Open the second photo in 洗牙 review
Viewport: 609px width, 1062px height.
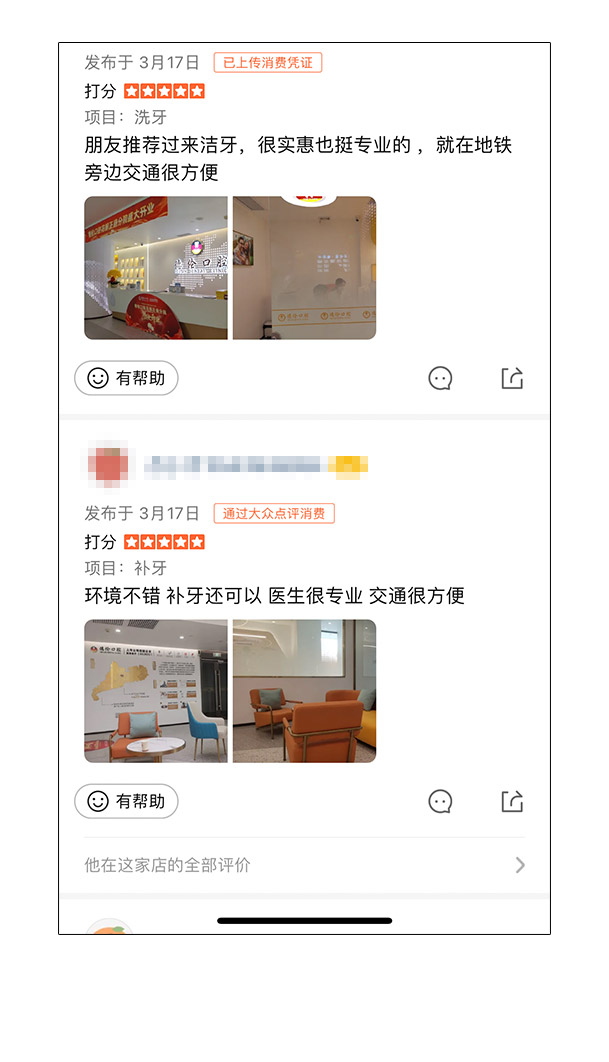(x=304, y=268)
